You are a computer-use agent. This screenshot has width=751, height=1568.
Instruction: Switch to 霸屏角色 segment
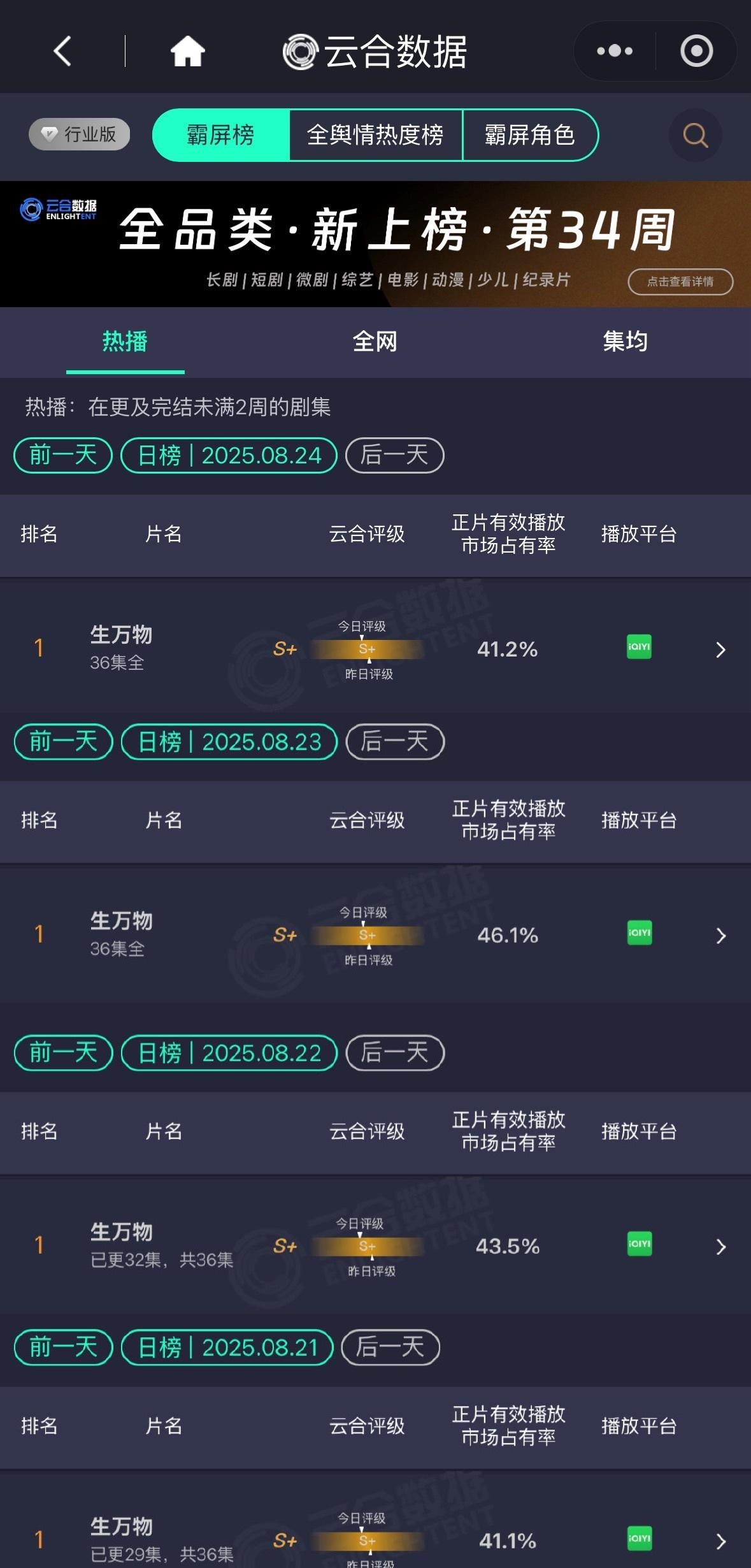coord(529,135)
